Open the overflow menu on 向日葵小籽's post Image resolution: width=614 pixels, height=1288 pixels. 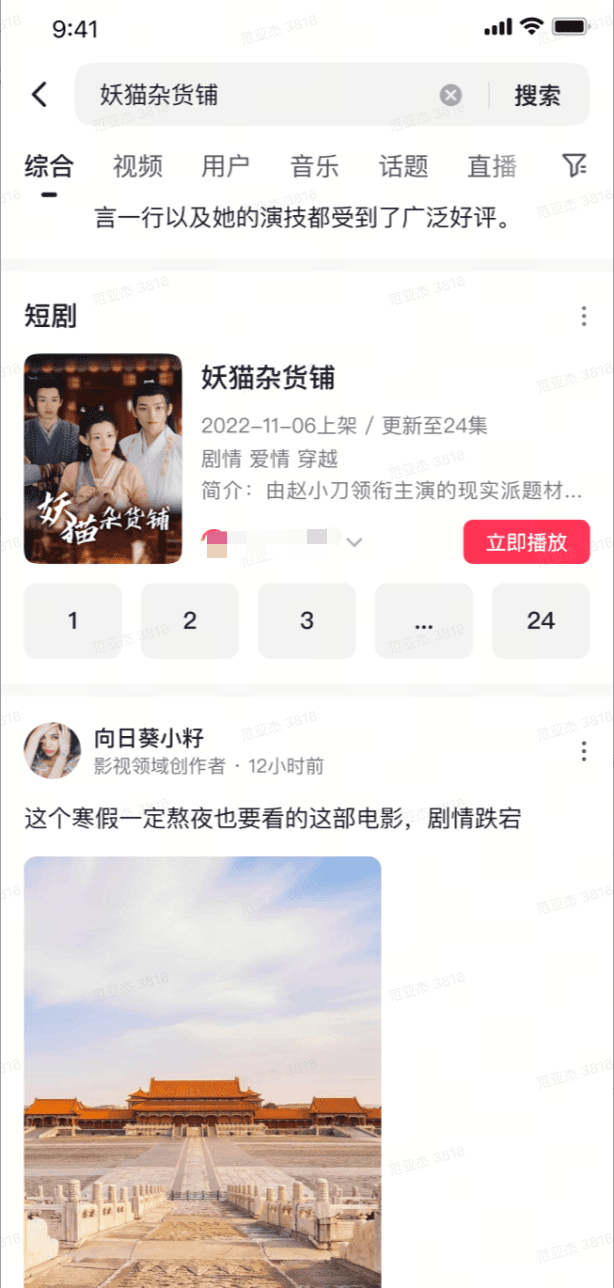click(584, 751)
